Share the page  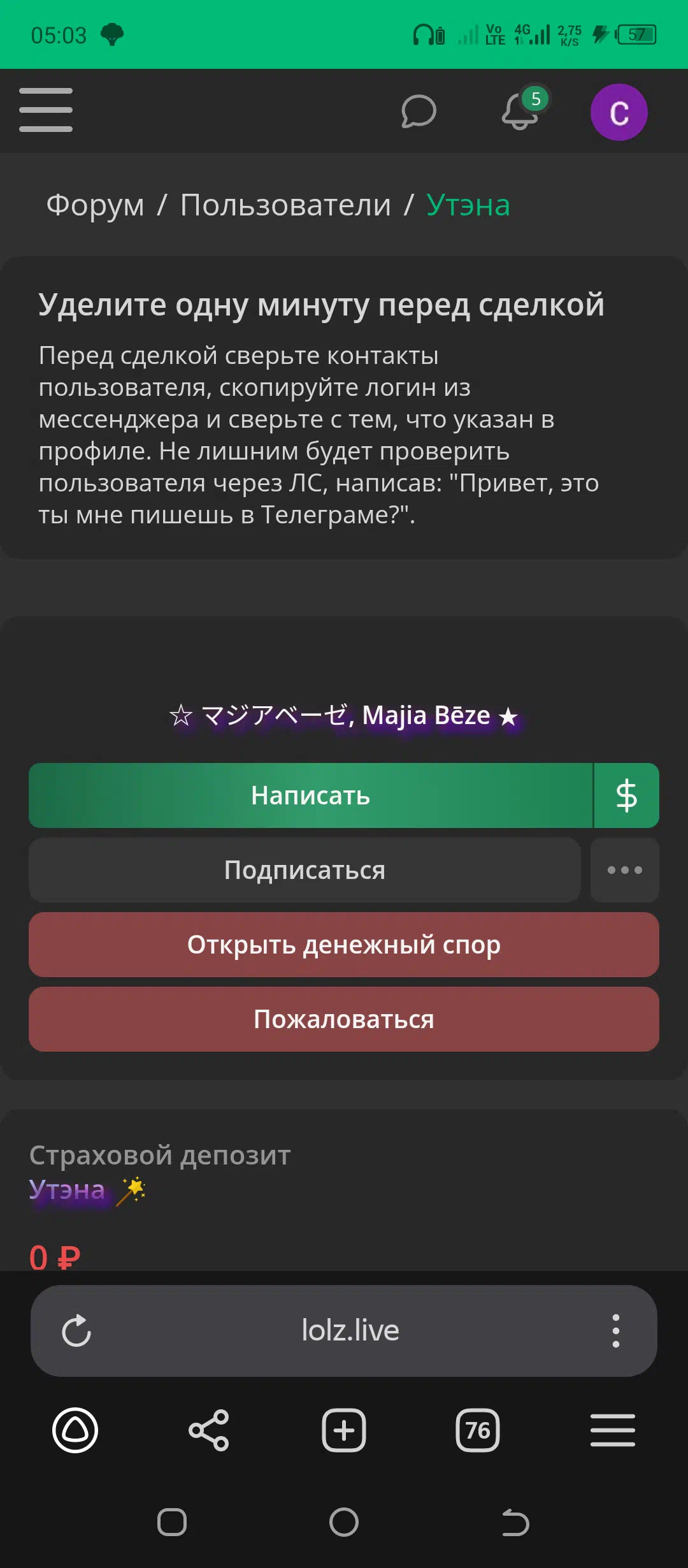pos(209,1430)
